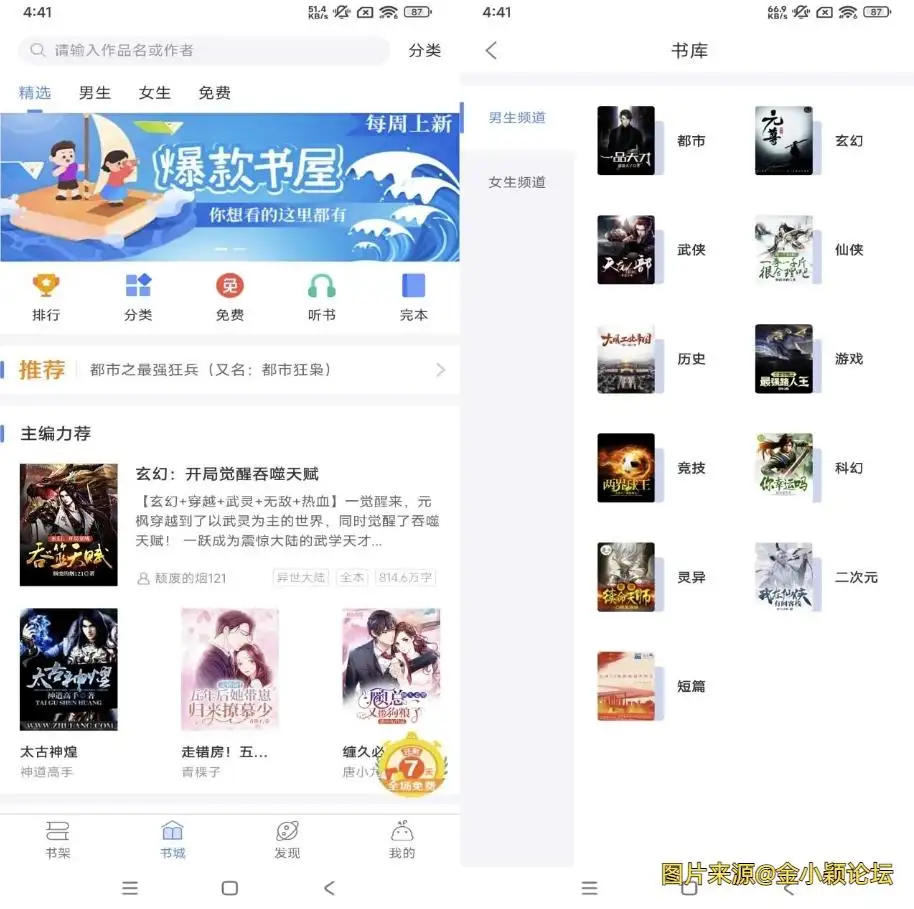Go to the 发现 bottom tab
This screenshot has height=909, width=914.
tap(287, 840)
